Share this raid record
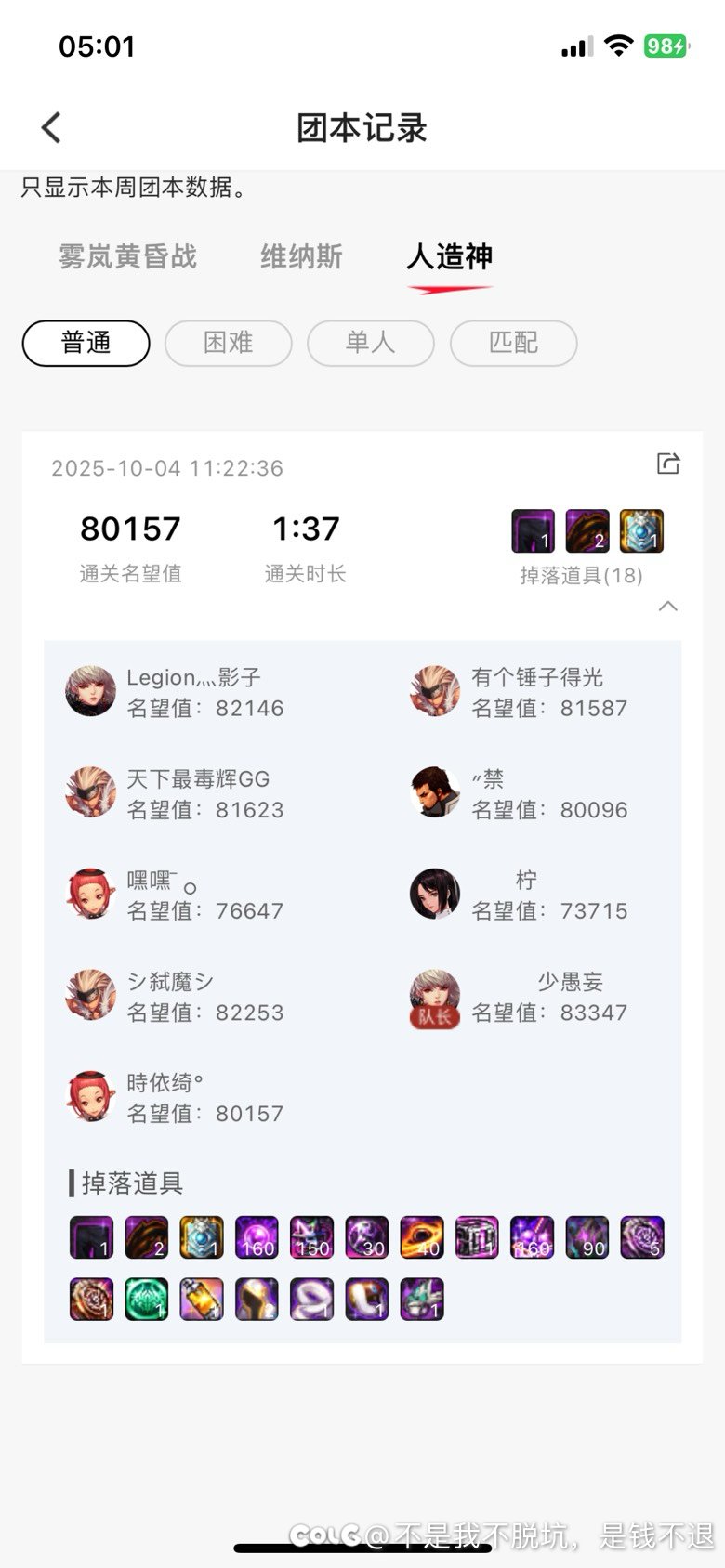 click(x=668, y=463)
